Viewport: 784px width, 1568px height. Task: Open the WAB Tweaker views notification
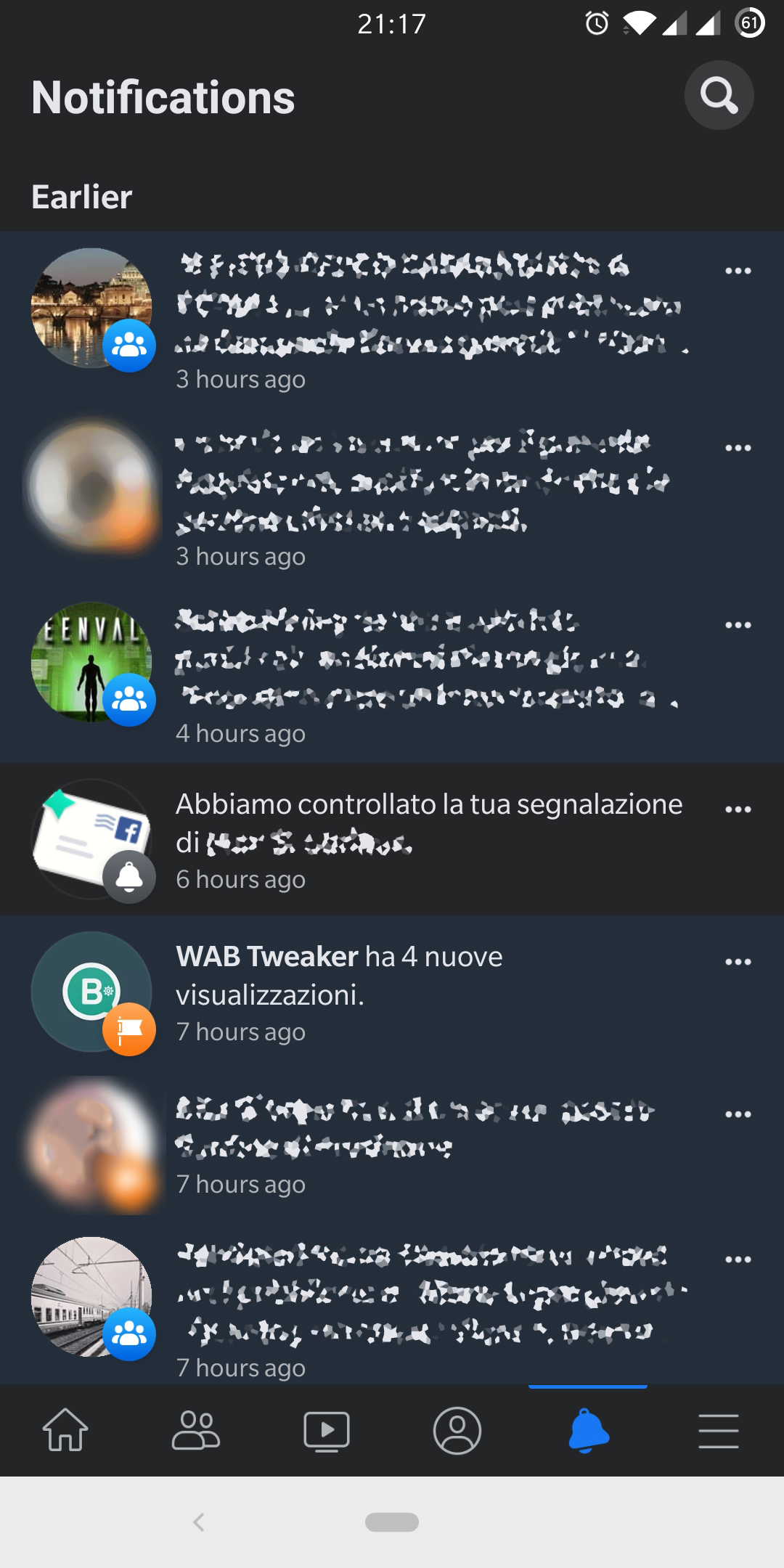pos(392,992)
